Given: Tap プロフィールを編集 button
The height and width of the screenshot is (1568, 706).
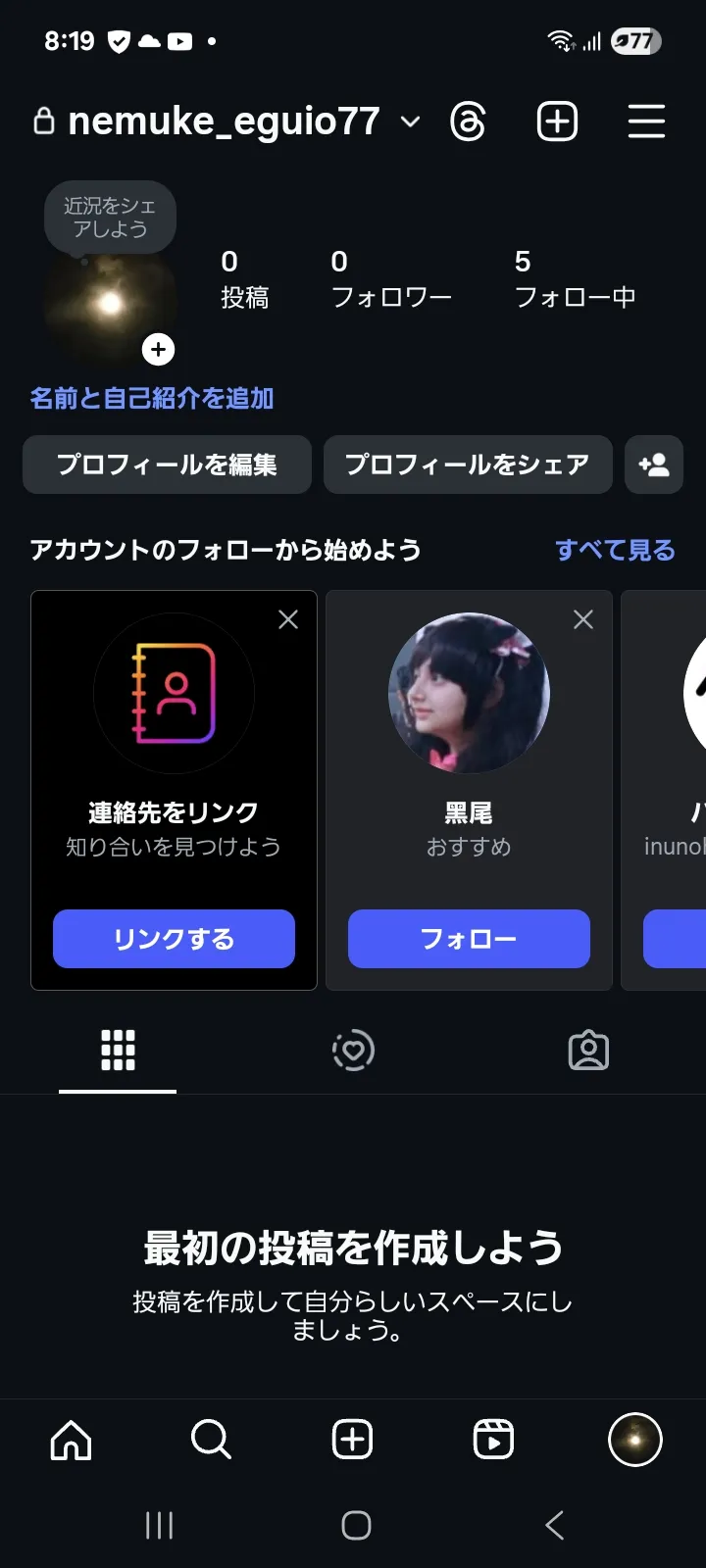Looking at the screenshot, I should pyautogui.click(x=167, y=465).
